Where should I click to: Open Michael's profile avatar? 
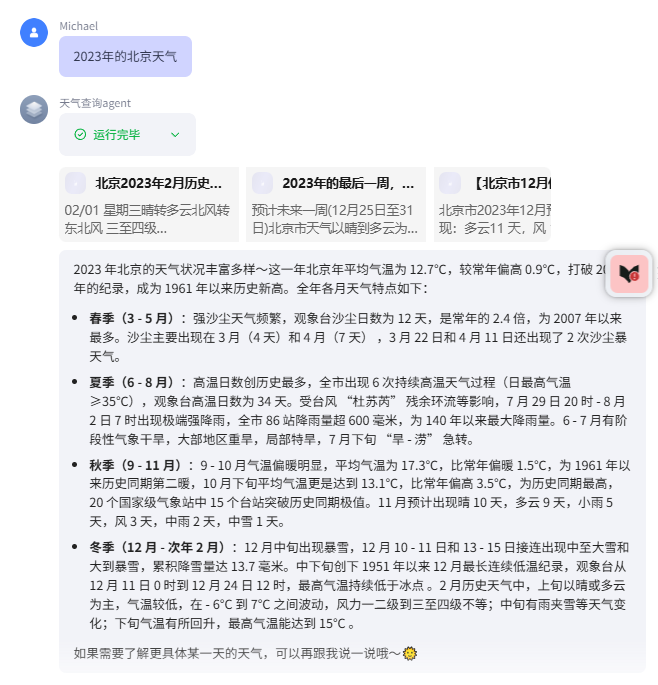coord(35,33)
